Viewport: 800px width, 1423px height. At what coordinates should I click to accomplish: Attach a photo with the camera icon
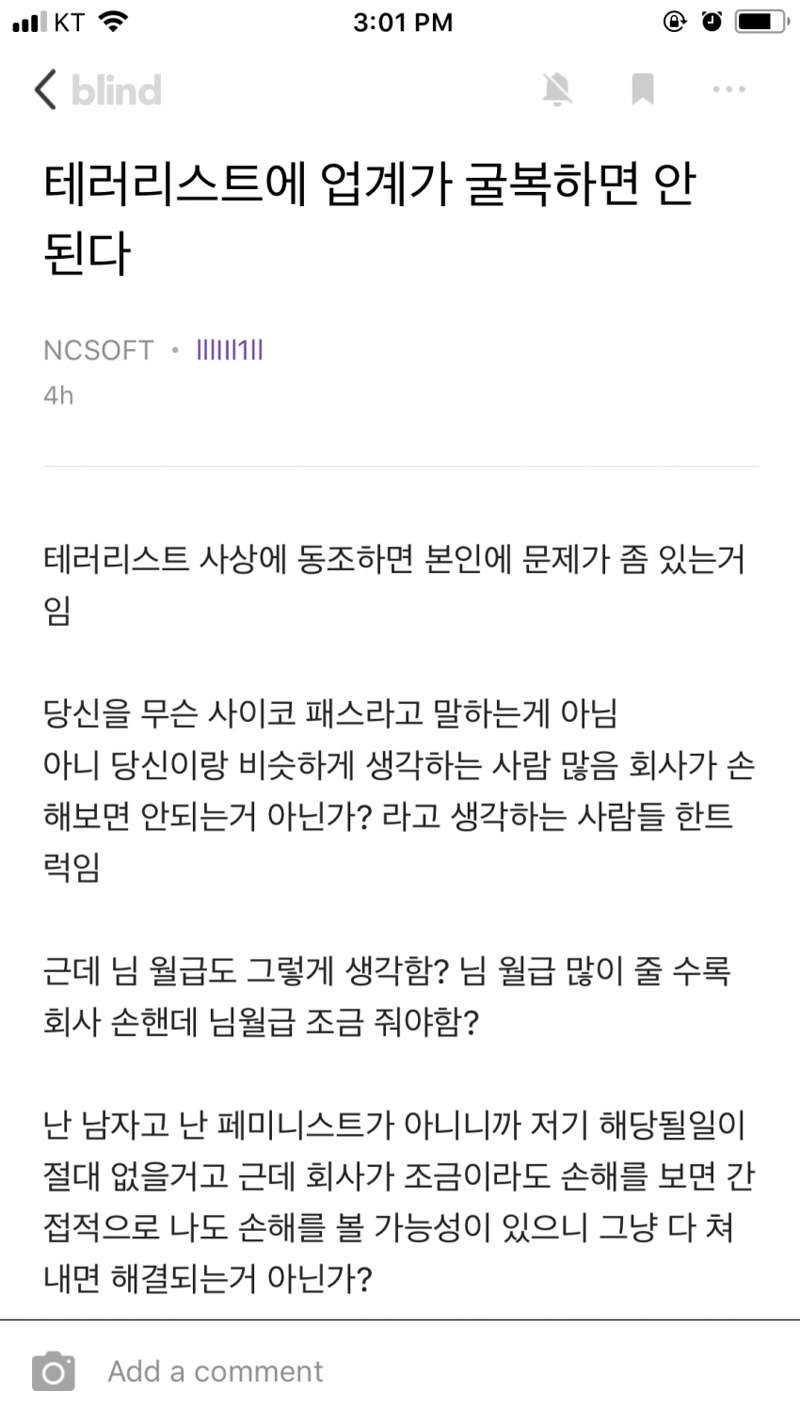[x=53, y=1371]
